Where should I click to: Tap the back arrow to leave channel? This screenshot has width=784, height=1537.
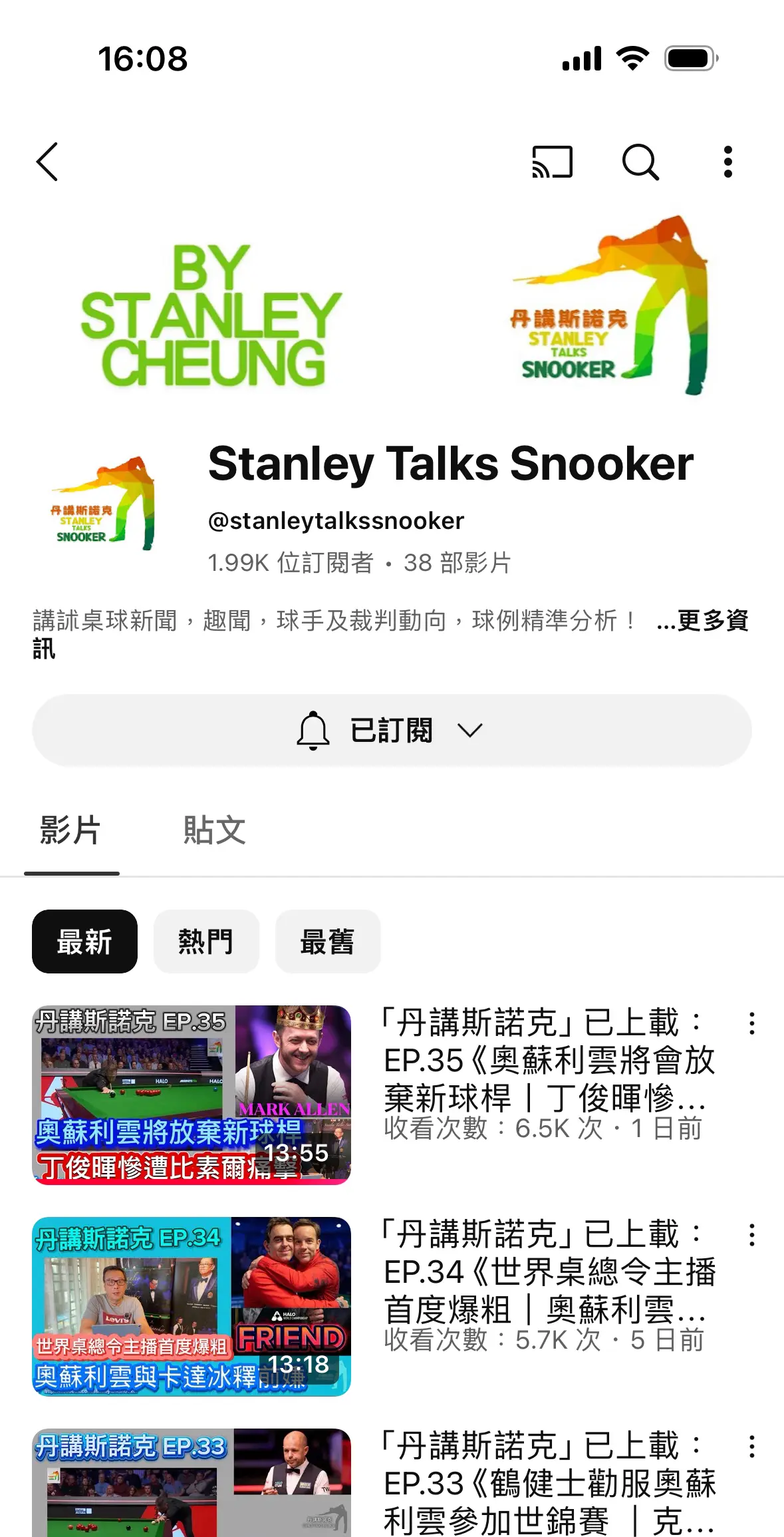(x=47, y=162)
